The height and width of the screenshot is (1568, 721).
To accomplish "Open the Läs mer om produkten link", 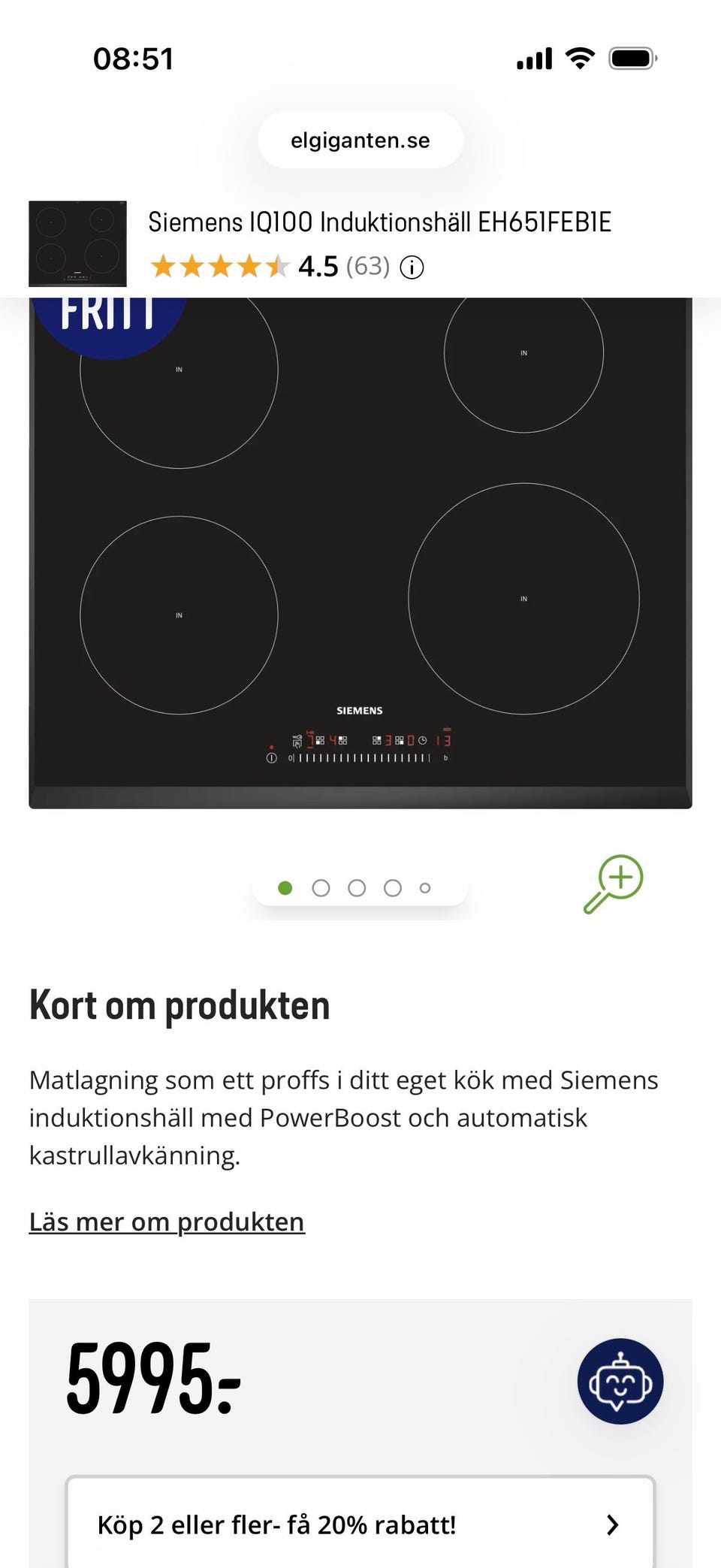I will pos(167,1222).
